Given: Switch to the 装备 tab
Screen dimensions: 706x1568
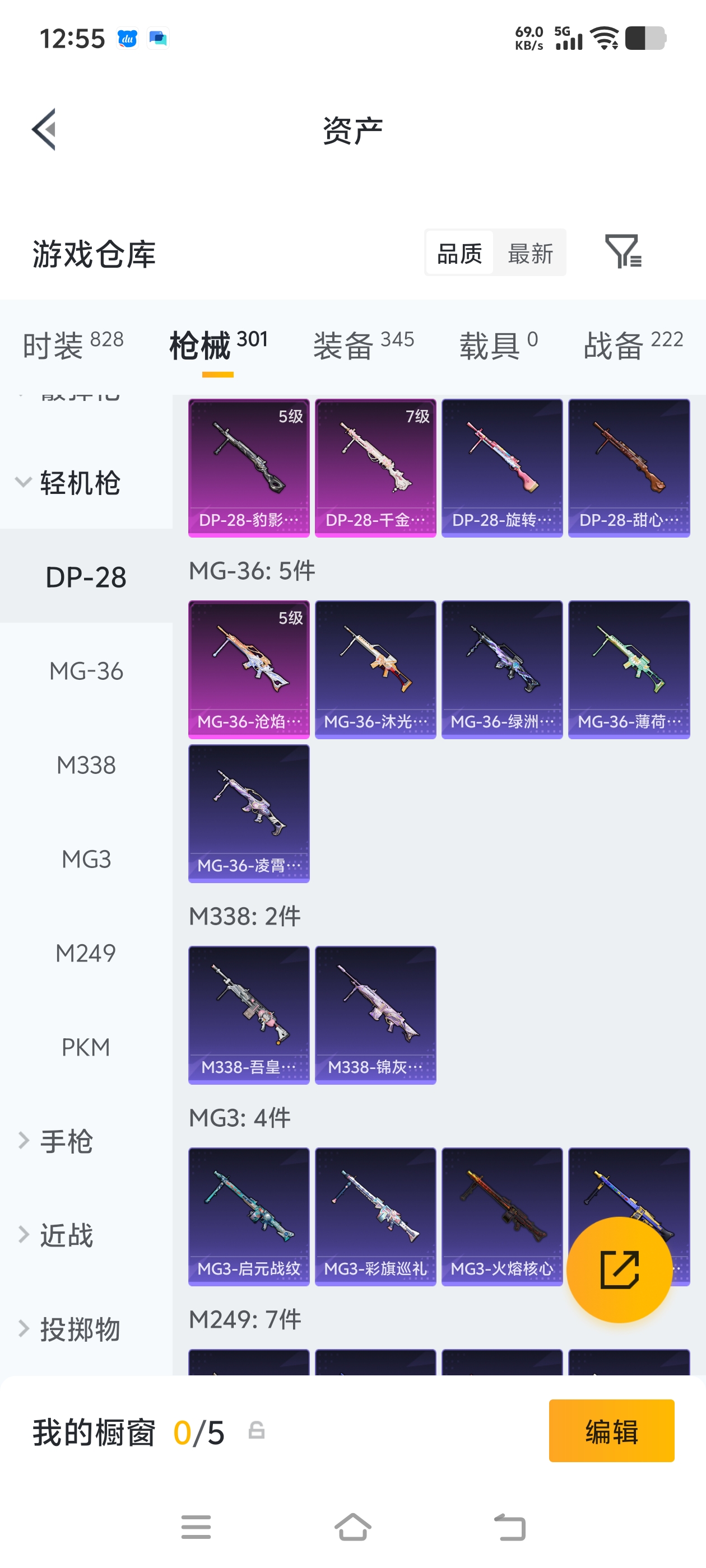Looking at the screenshot, I should click(364, 344).
